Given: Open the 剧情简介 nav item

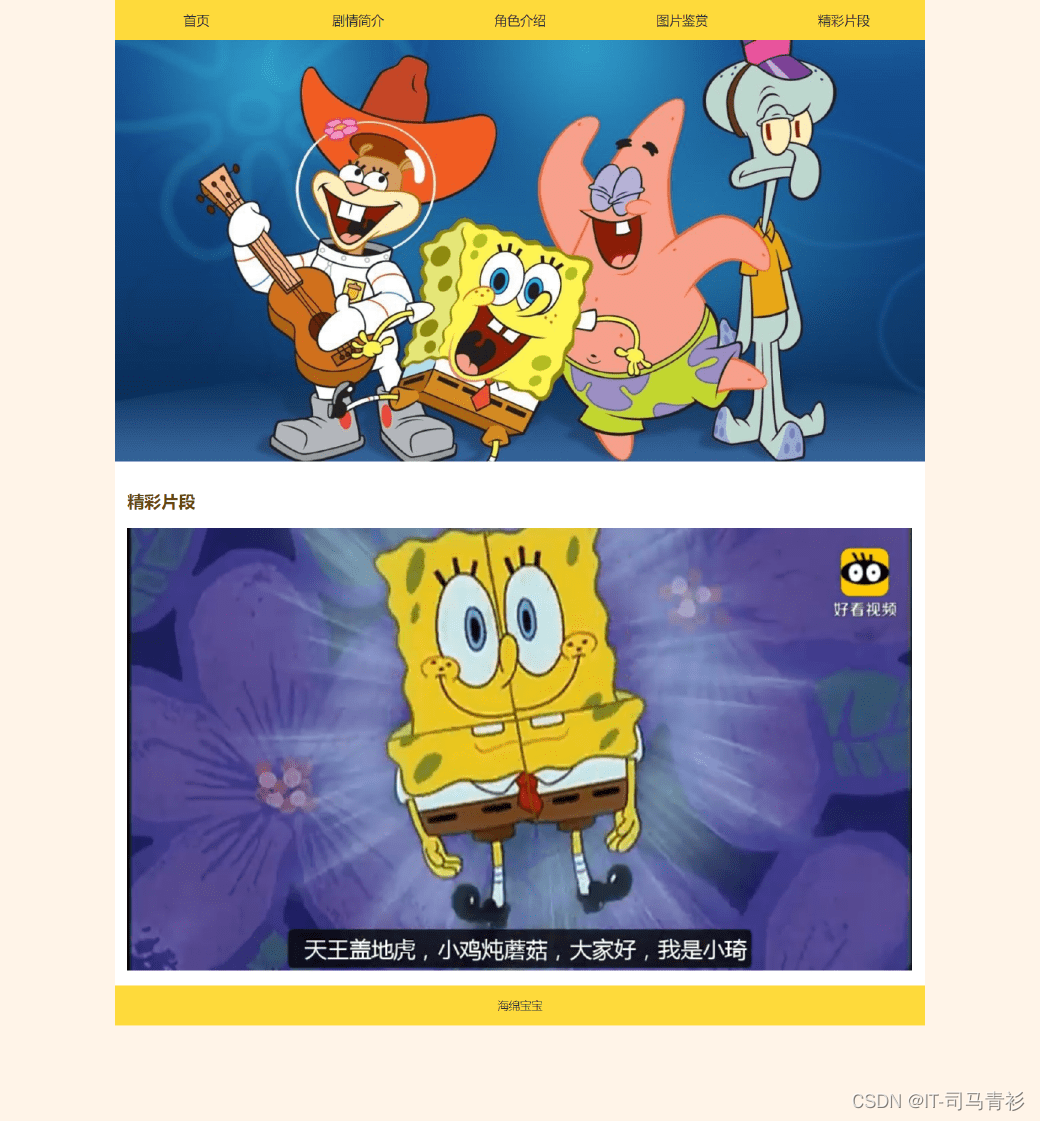Looking at the screenshot, I should (x=358, y=21).
